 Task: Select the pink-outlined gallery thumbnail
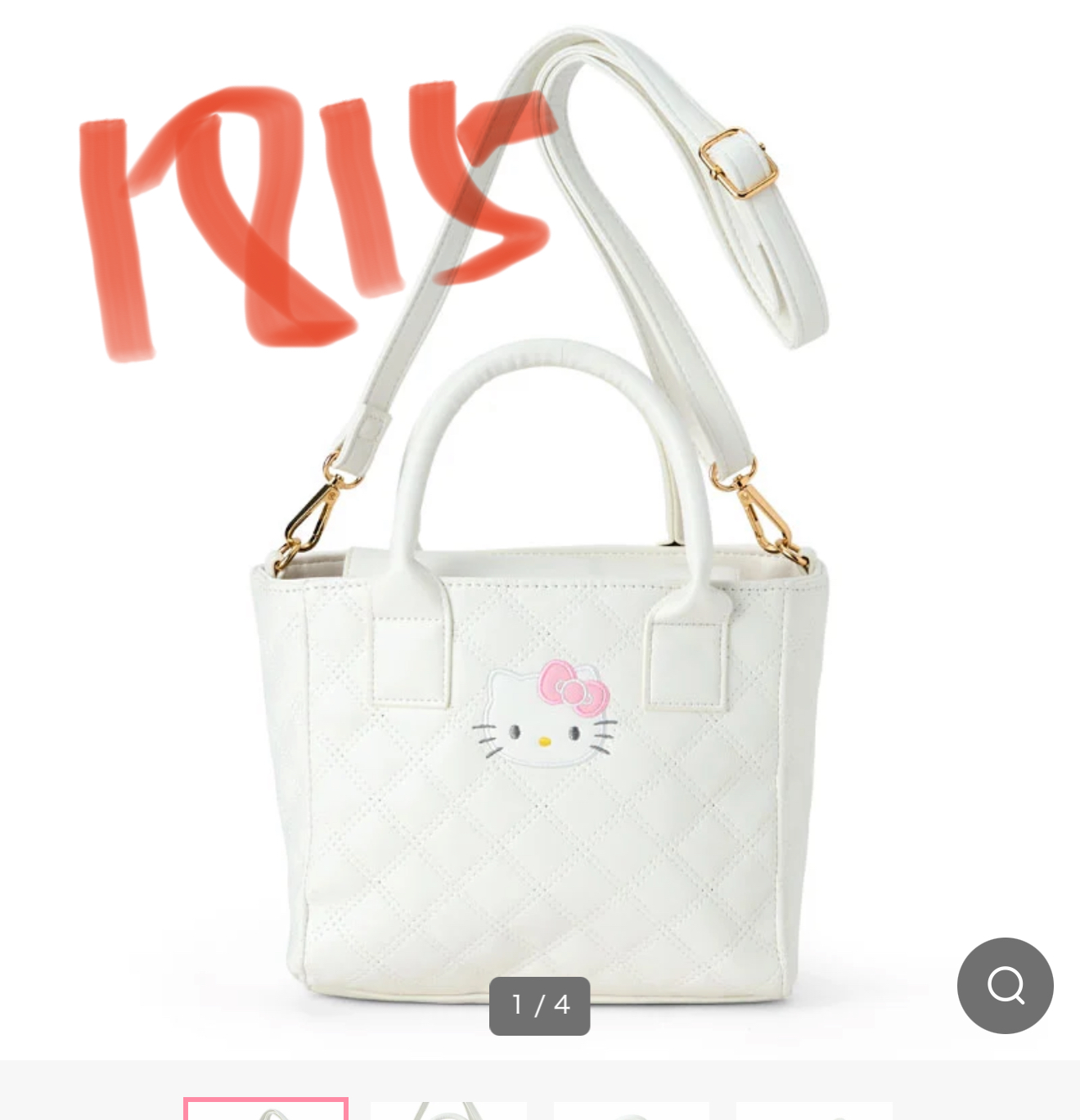tap(266, 1109)
